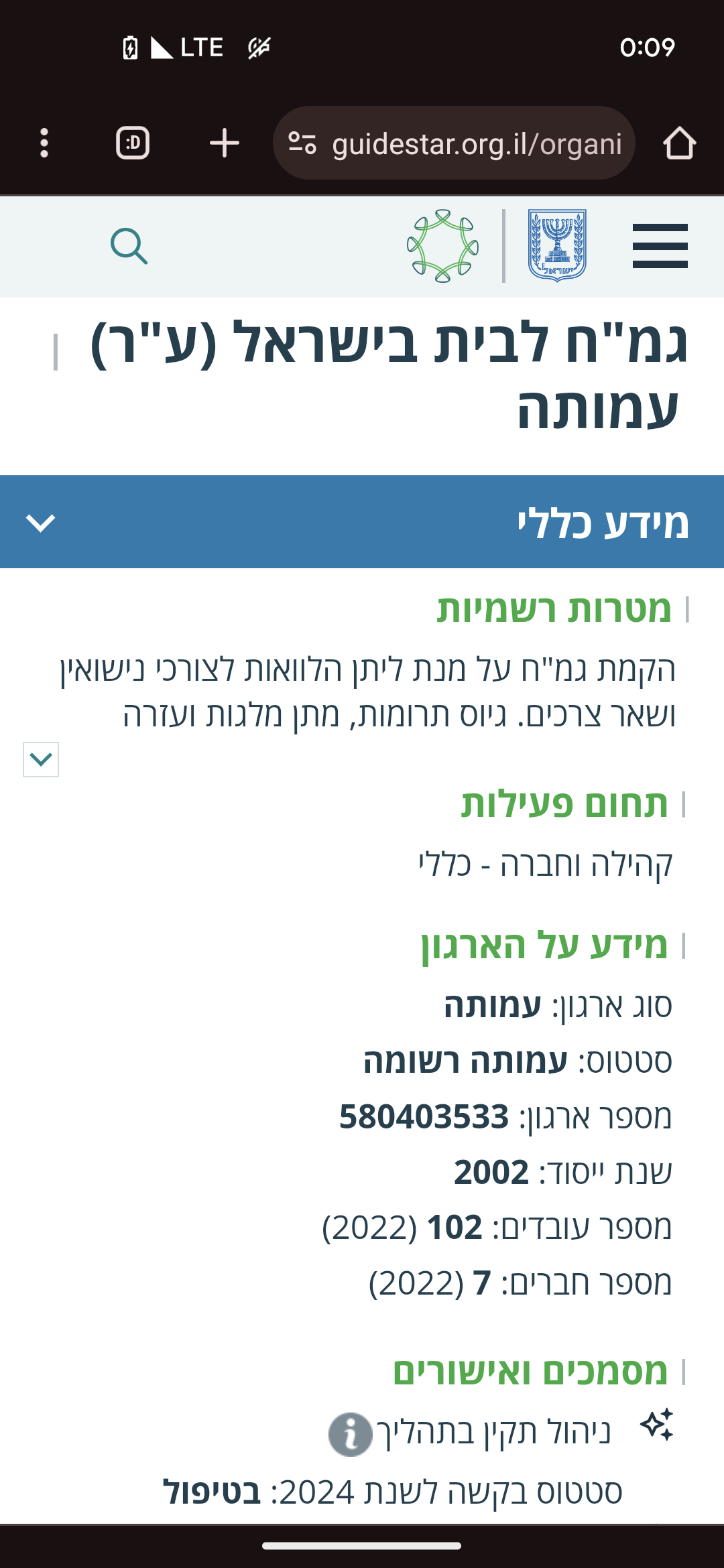Open a new browser tab
The height and width of the screenshot is (1568, 724).
pos(224,143)
